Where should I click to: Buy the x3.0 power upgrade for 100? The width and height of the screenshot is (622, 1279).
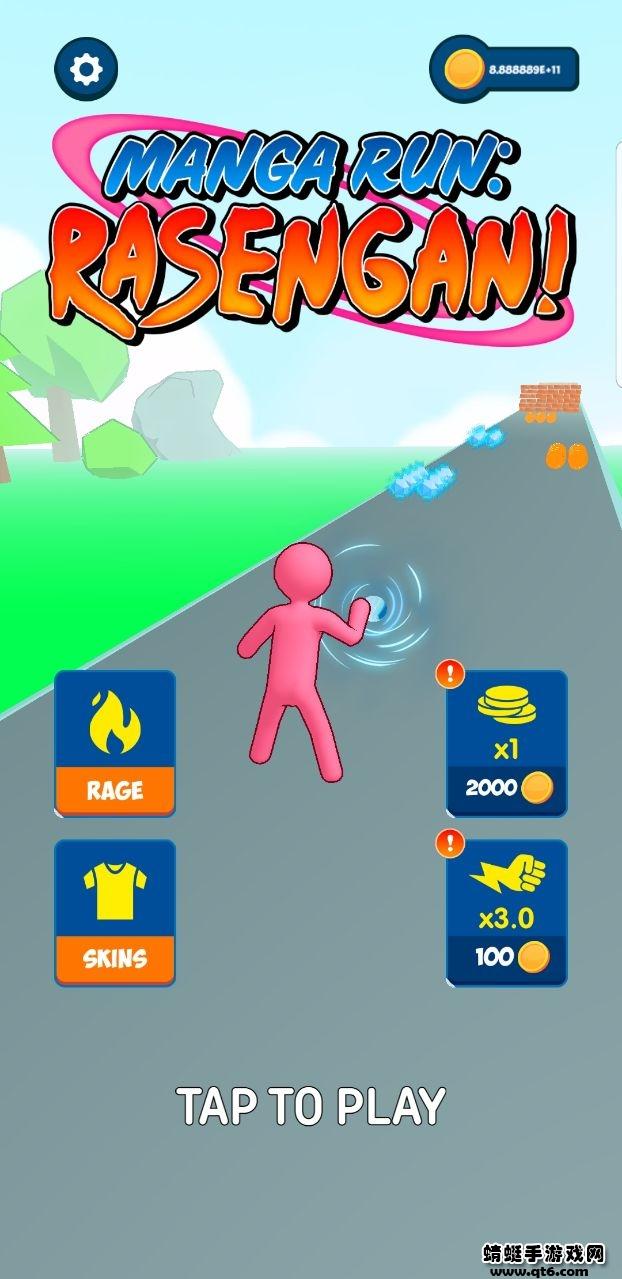pos(507,913)
